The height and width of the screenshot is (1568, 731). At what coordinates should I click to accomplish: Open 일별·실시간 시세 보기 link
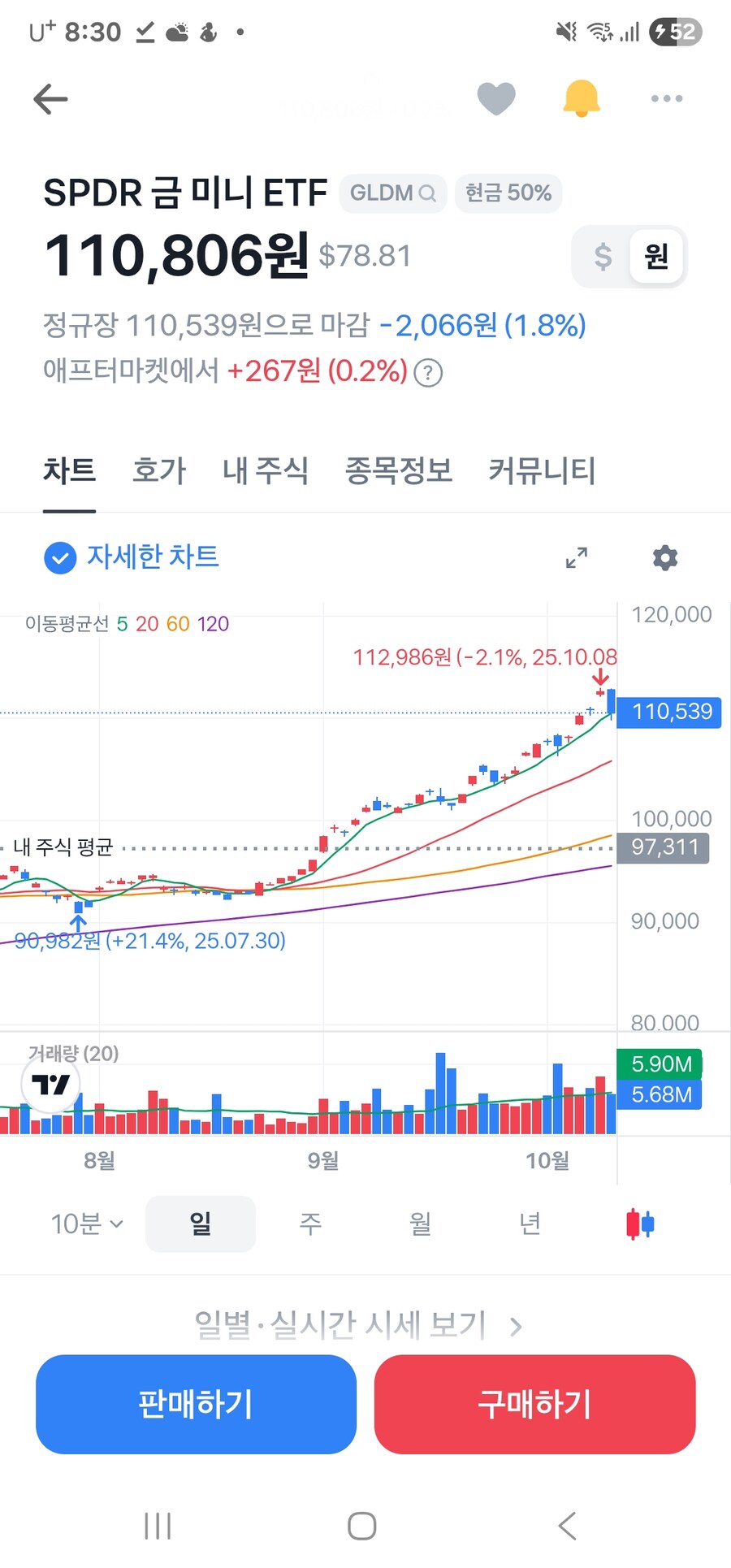click(357, 1326)
